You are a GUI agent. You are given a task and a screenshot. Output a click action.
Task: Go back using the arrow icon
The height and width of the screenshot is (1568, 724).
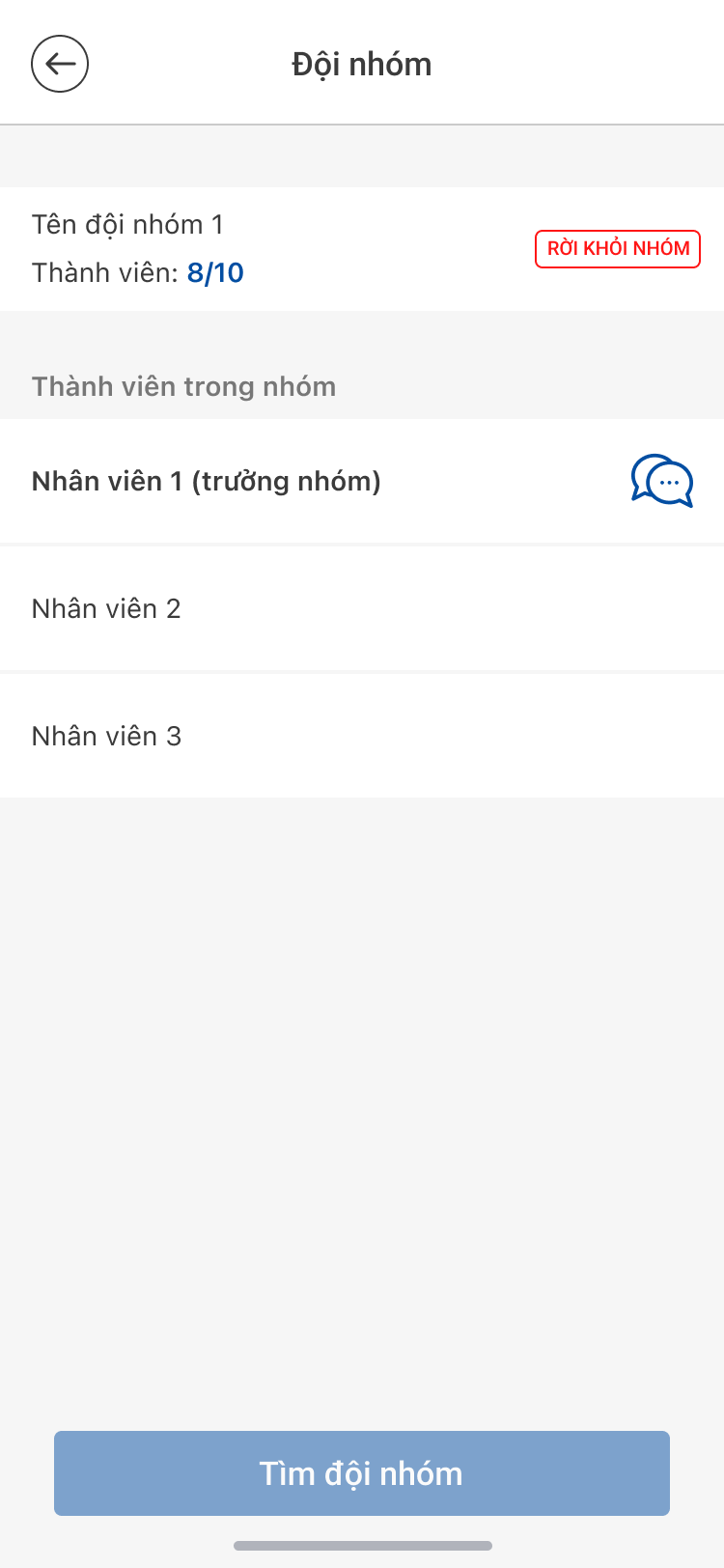tap(60, 64)
